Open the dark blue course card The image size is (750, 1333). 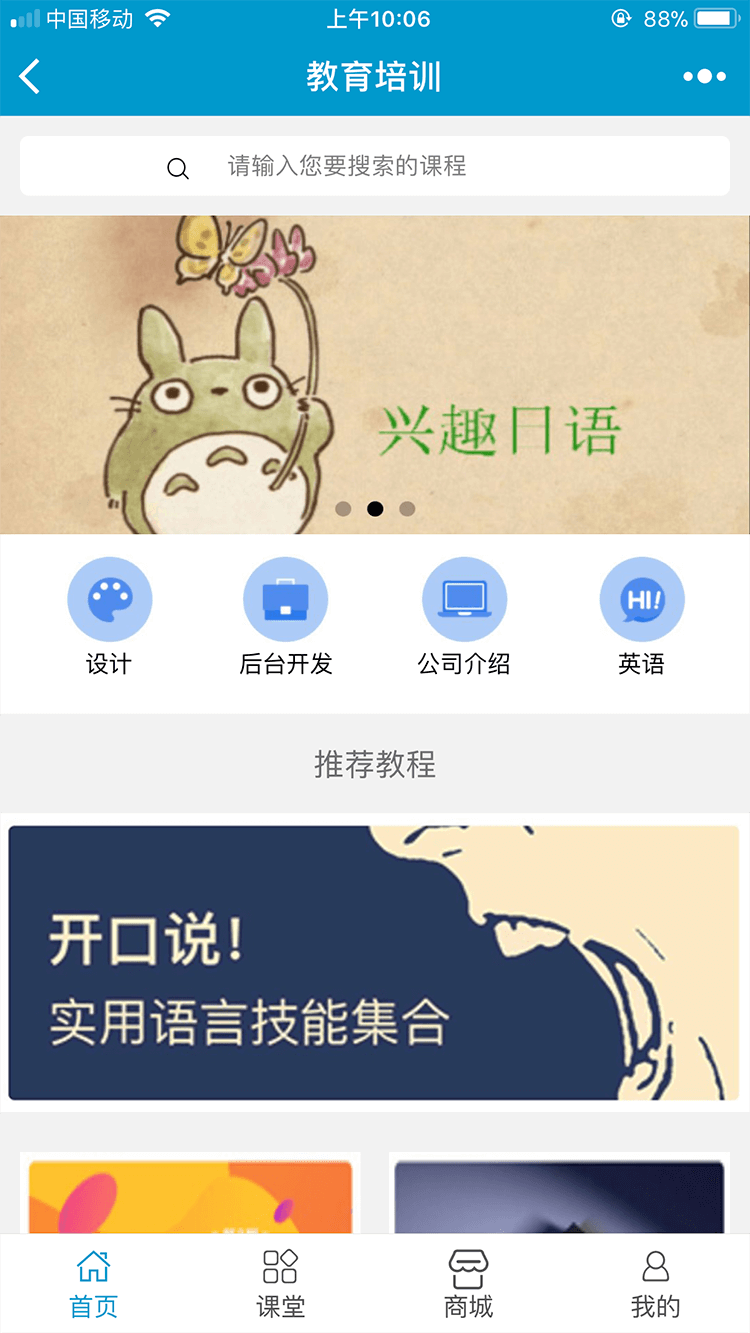coord(559,1195)
